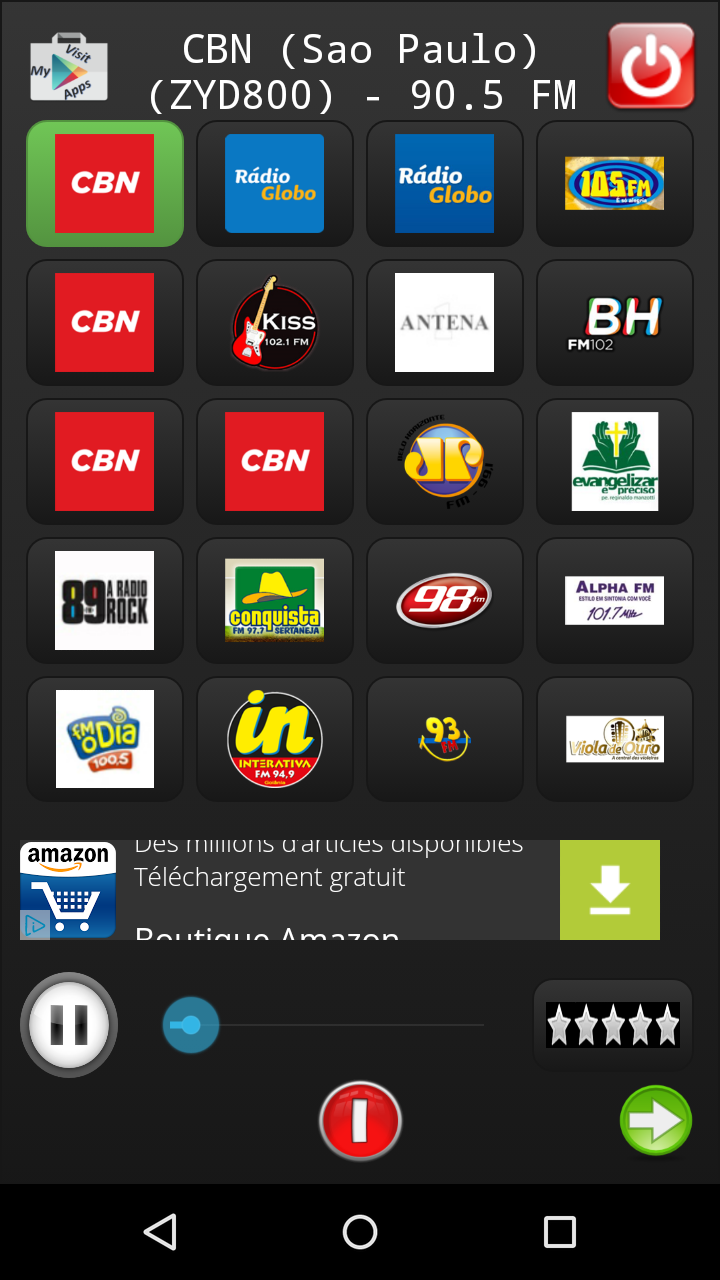The height and width of the screenshot is (1280, 720).
Task: Rate the app with five stars button
Action: [x=613, y=1025]
